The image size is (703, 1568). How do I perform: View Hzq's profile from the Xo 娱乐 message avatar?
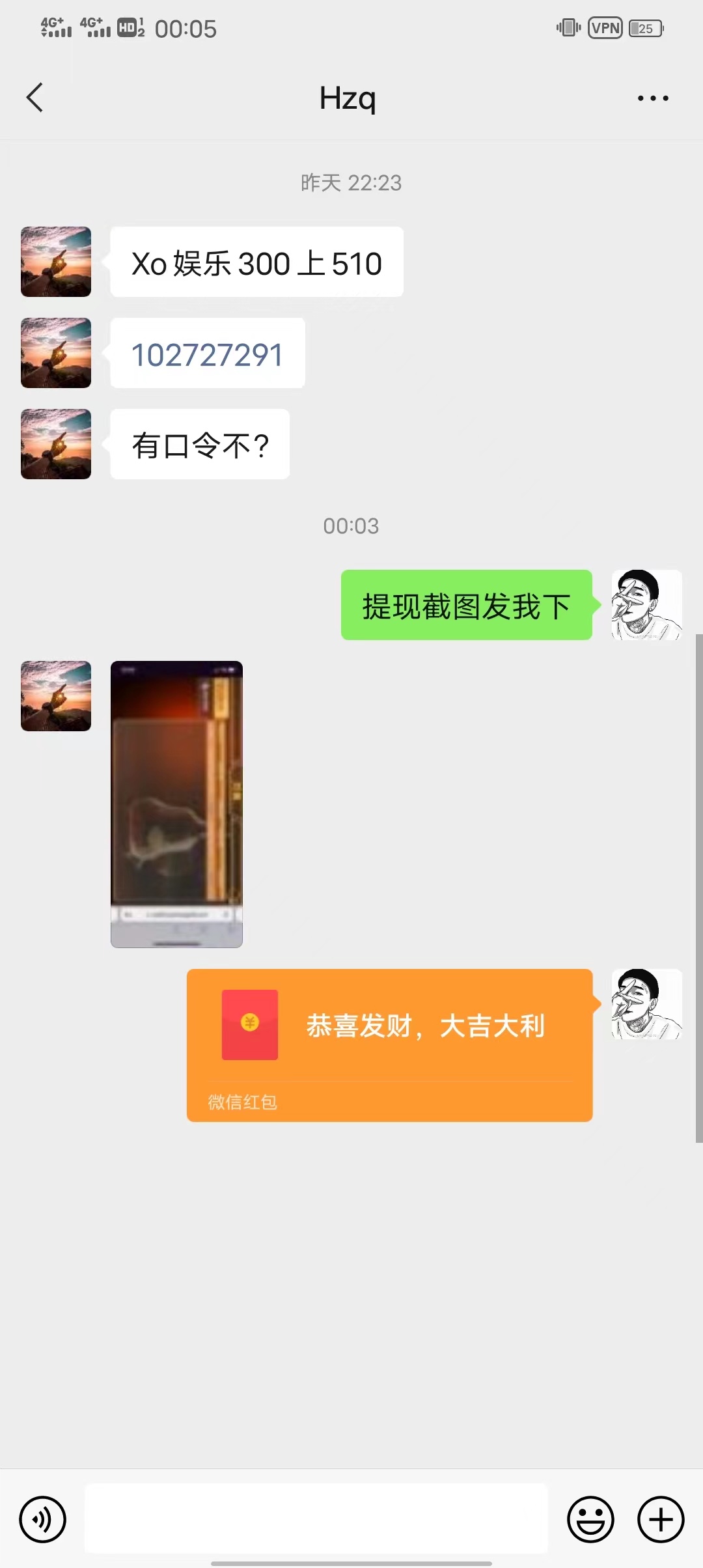click(56, 262)
